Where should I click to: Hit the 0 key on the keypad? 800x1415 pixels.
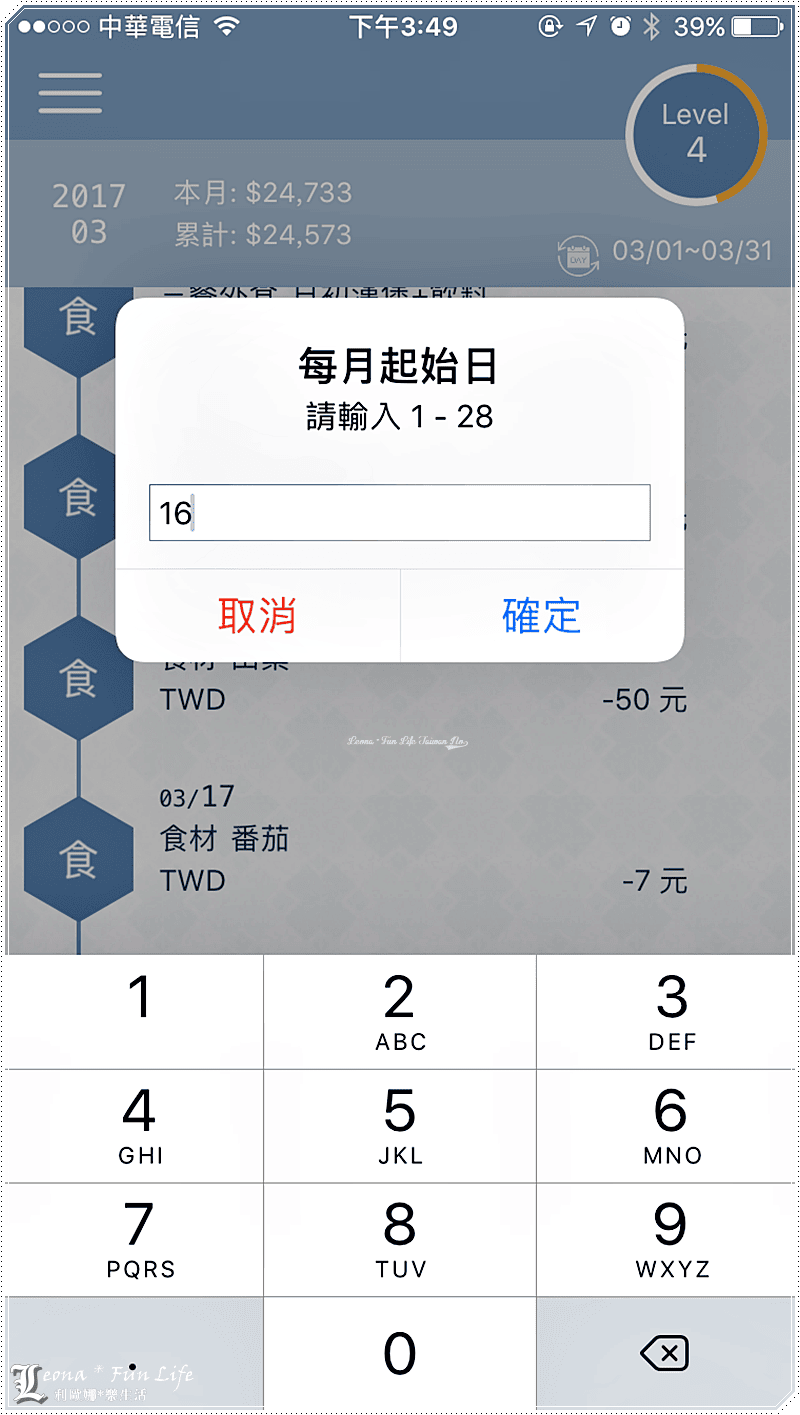400,1354
